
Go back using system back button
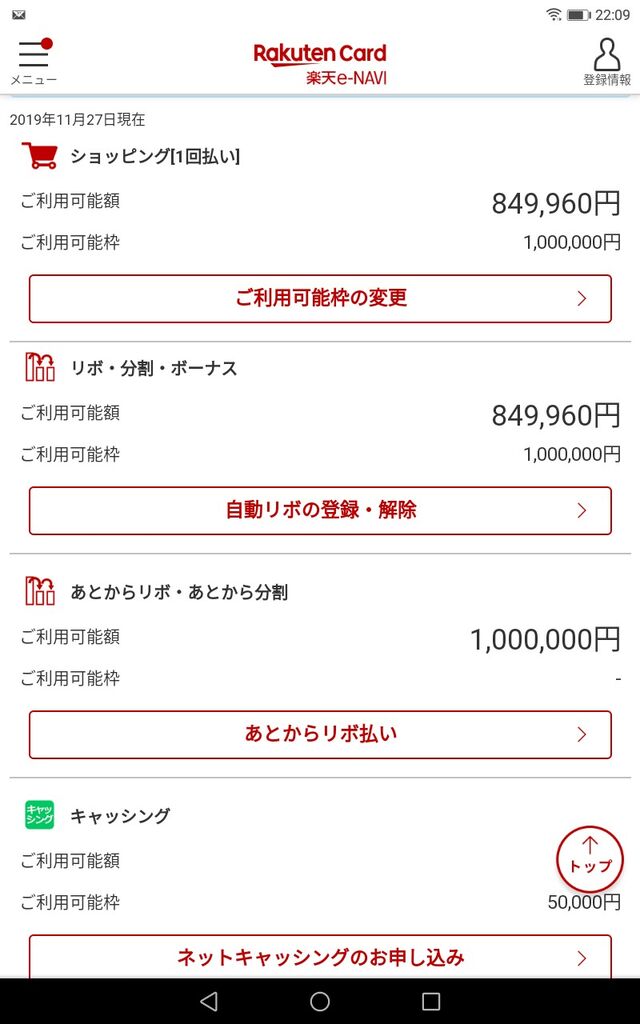[208, 1001]
